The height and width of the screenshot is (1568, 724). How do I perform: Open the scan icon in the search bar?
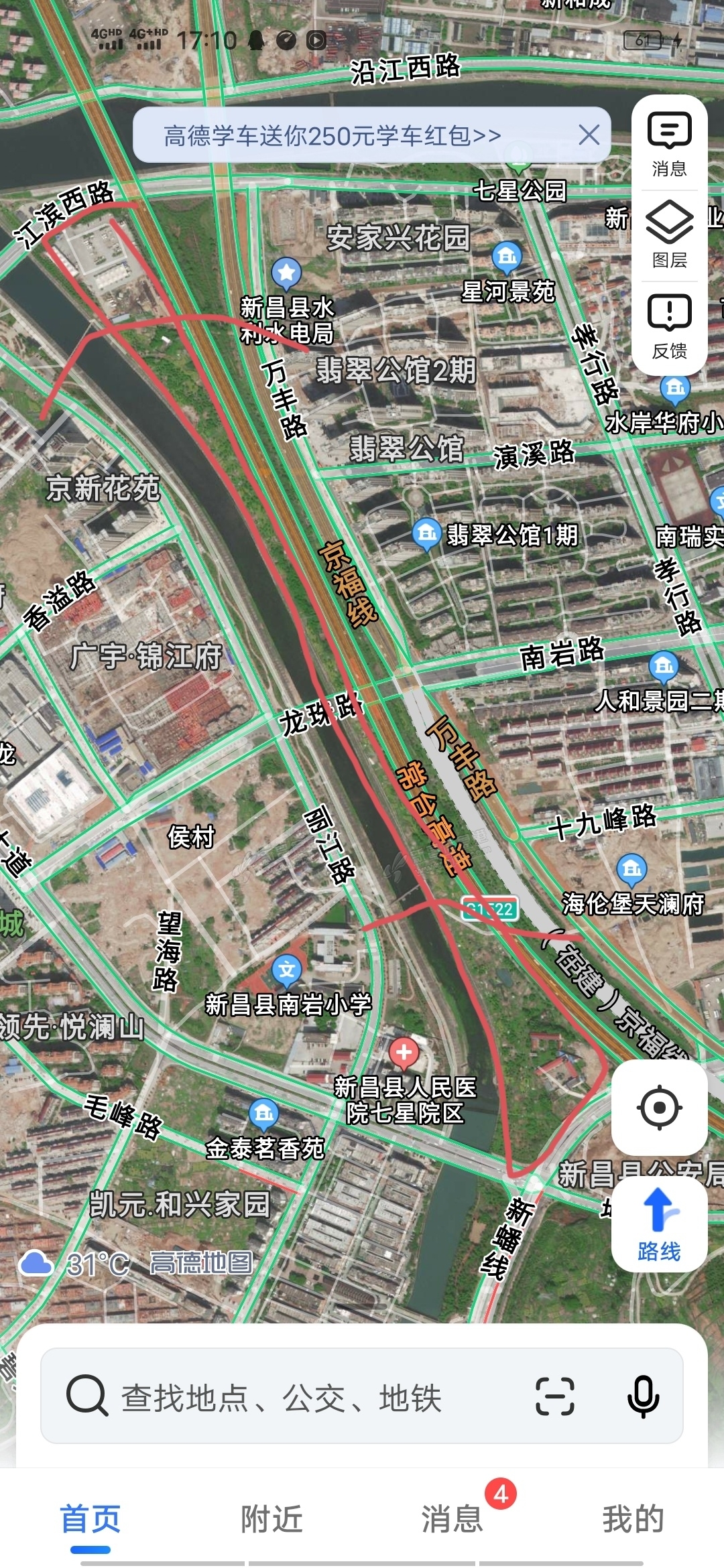(554, 1396)
